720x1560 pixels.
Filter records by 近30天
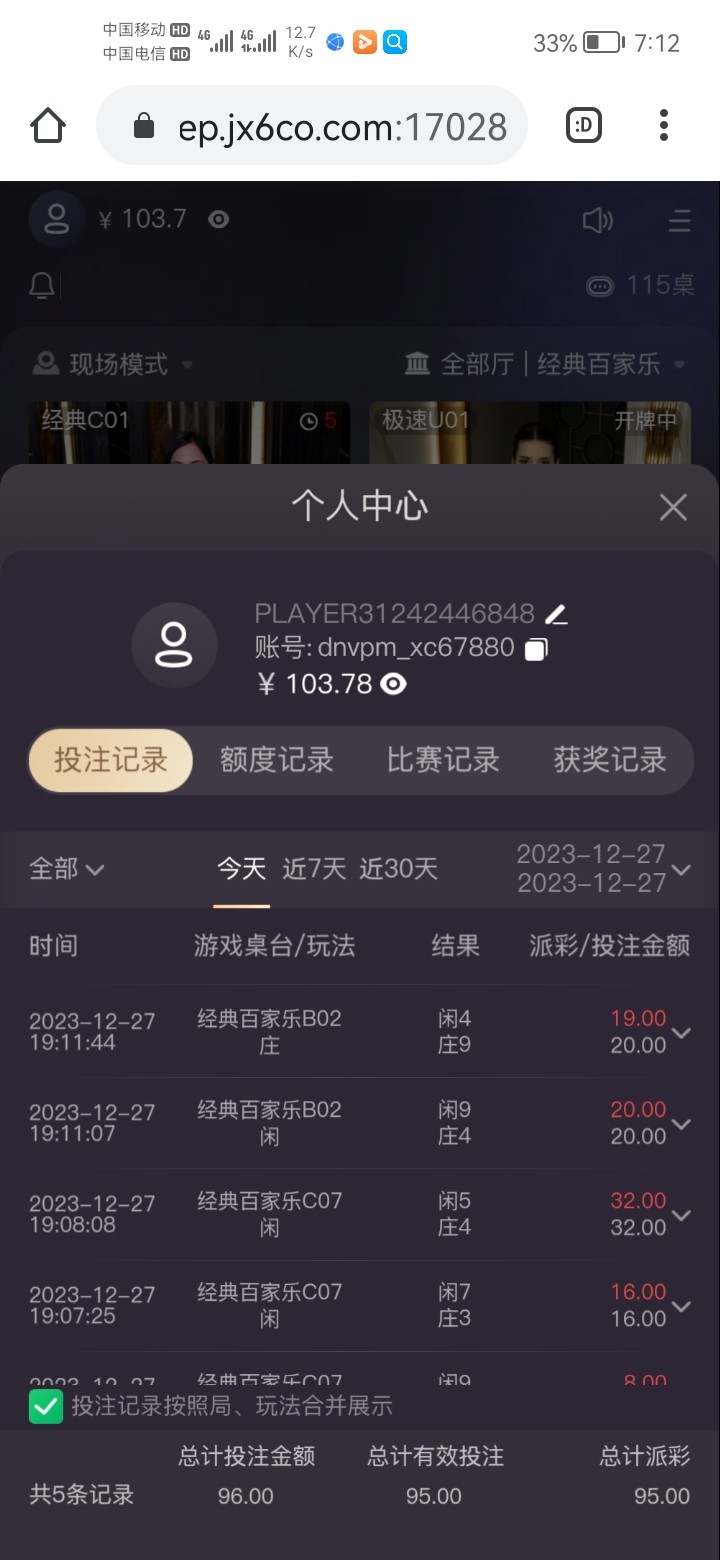pos(398,869)
